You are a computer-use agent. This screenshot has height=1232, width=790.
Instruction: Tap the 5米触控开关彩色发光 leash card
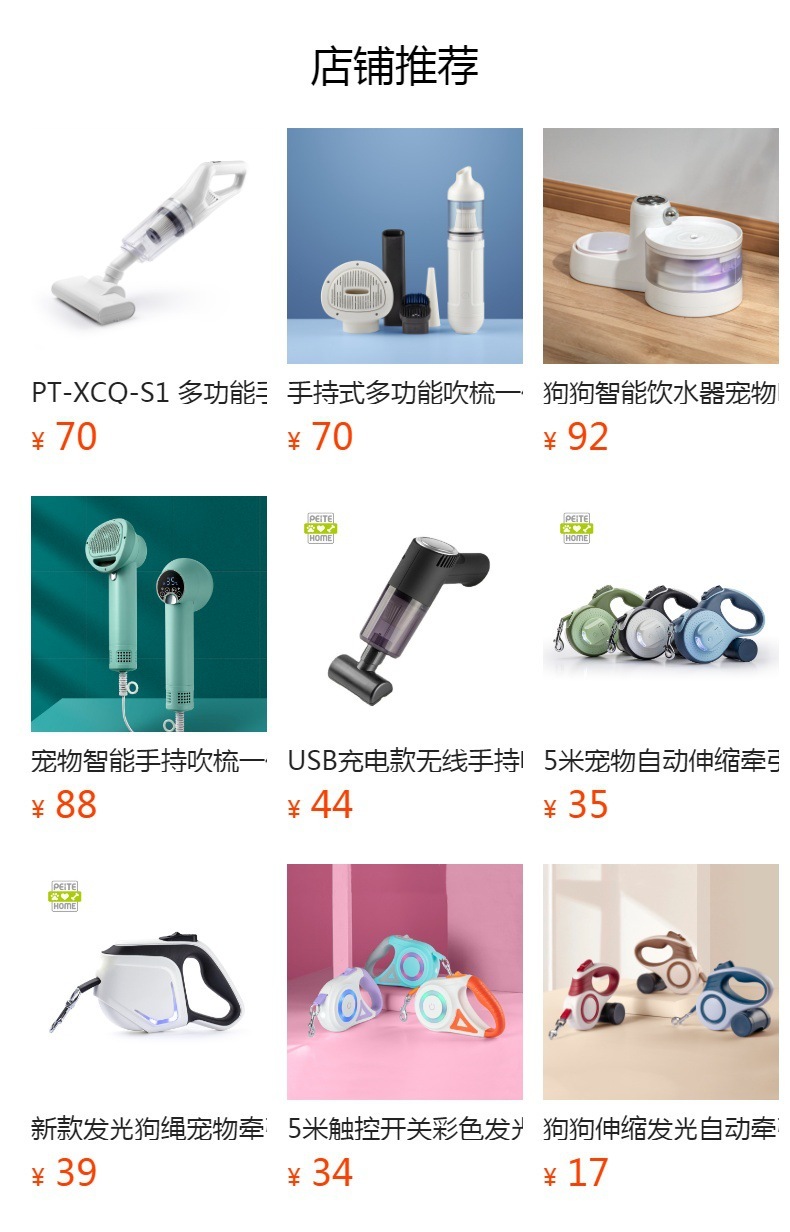click(404, 982)
